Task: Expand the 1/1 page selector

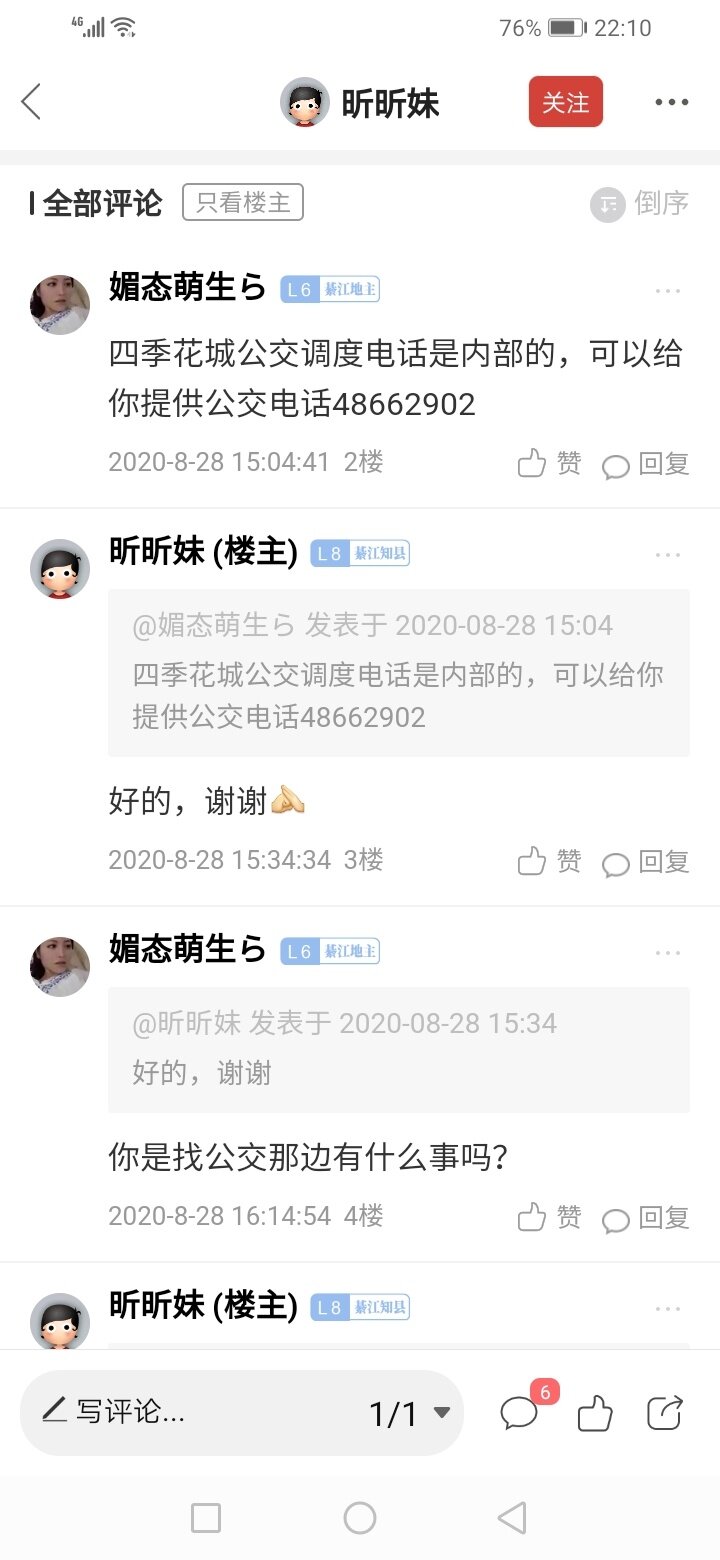Action: [x=410, y=1413]
